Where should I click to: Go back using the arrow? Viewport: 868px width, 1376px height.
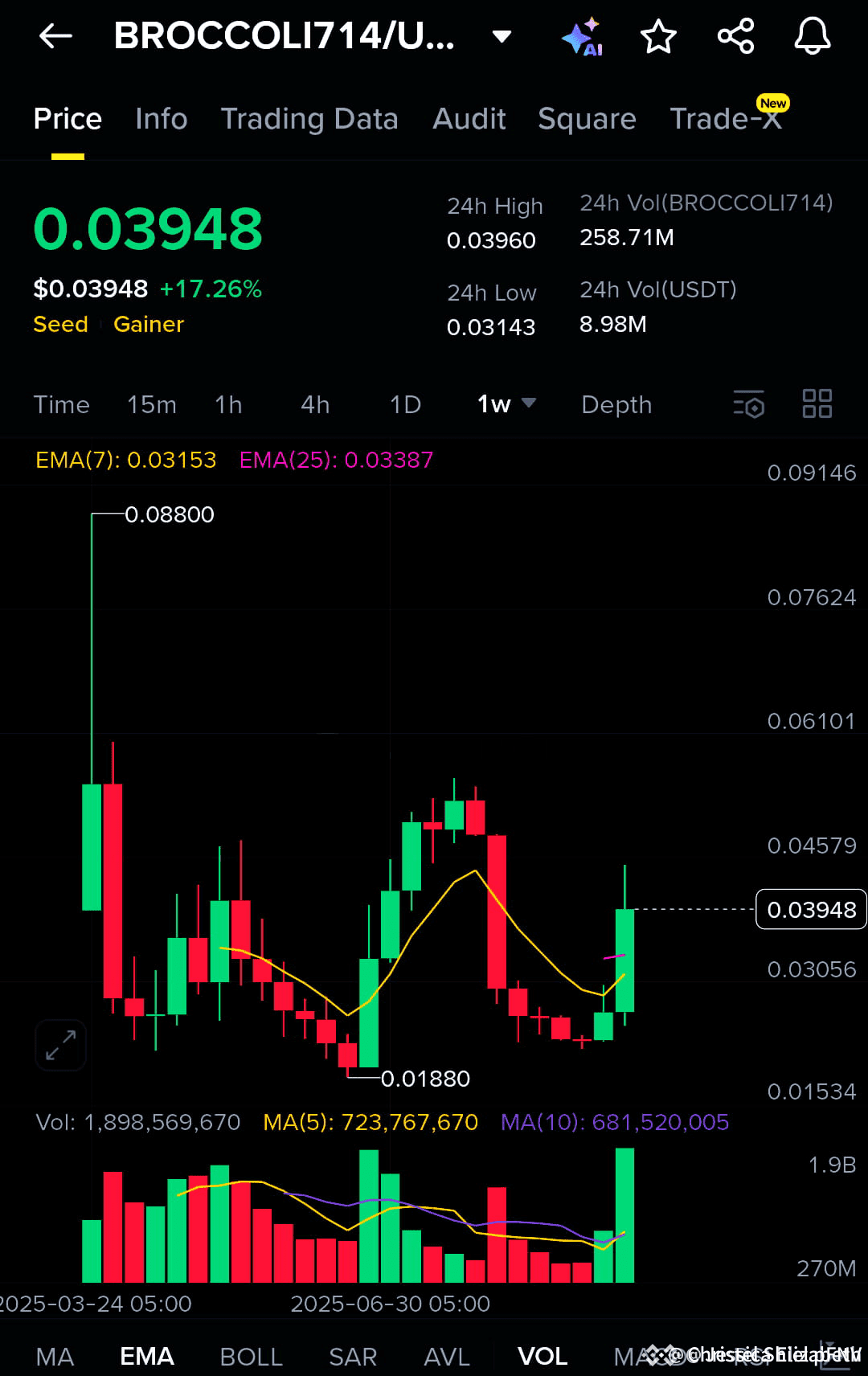click(x=55, y=36)
